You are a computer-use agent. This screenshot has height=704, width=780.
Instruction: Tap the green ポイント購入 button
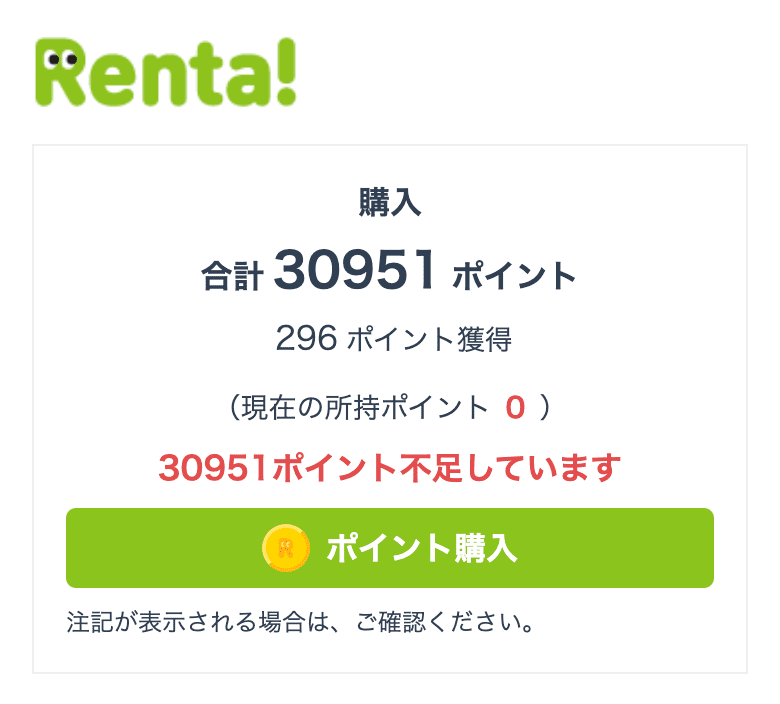point(390,548)
